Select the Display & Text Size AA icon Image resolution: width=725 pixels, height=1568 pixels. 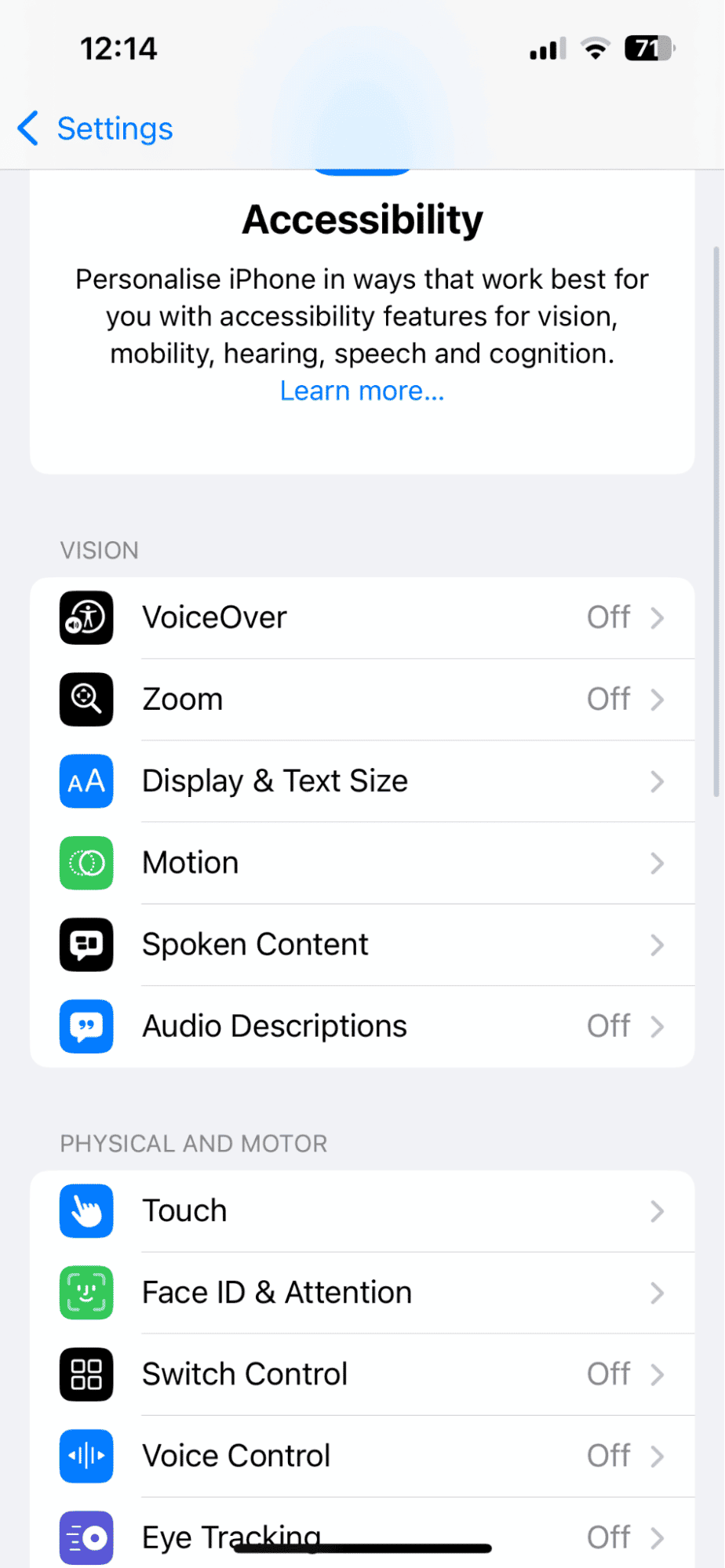86,781
